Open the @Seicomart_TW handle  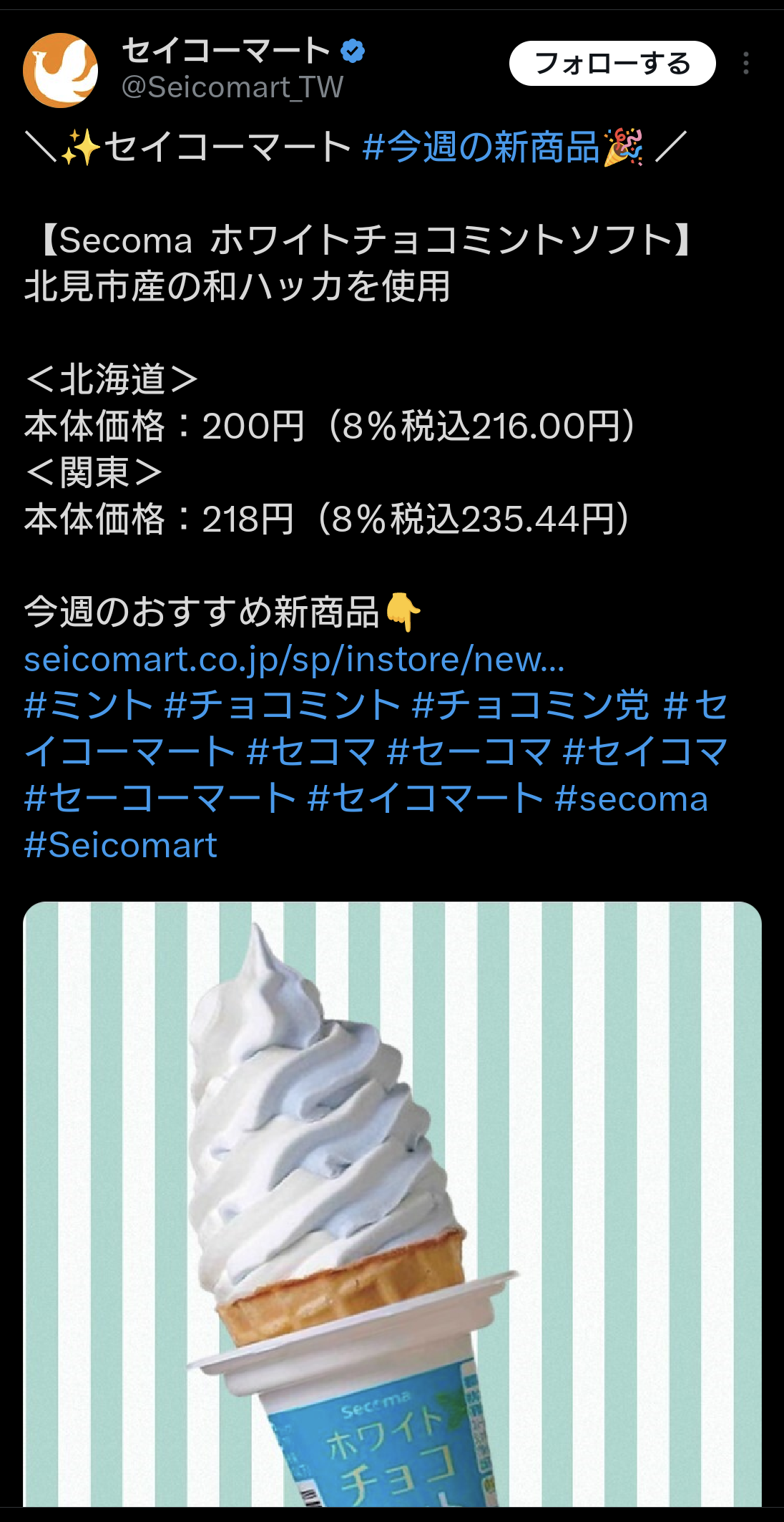click(x=232, y=87)
